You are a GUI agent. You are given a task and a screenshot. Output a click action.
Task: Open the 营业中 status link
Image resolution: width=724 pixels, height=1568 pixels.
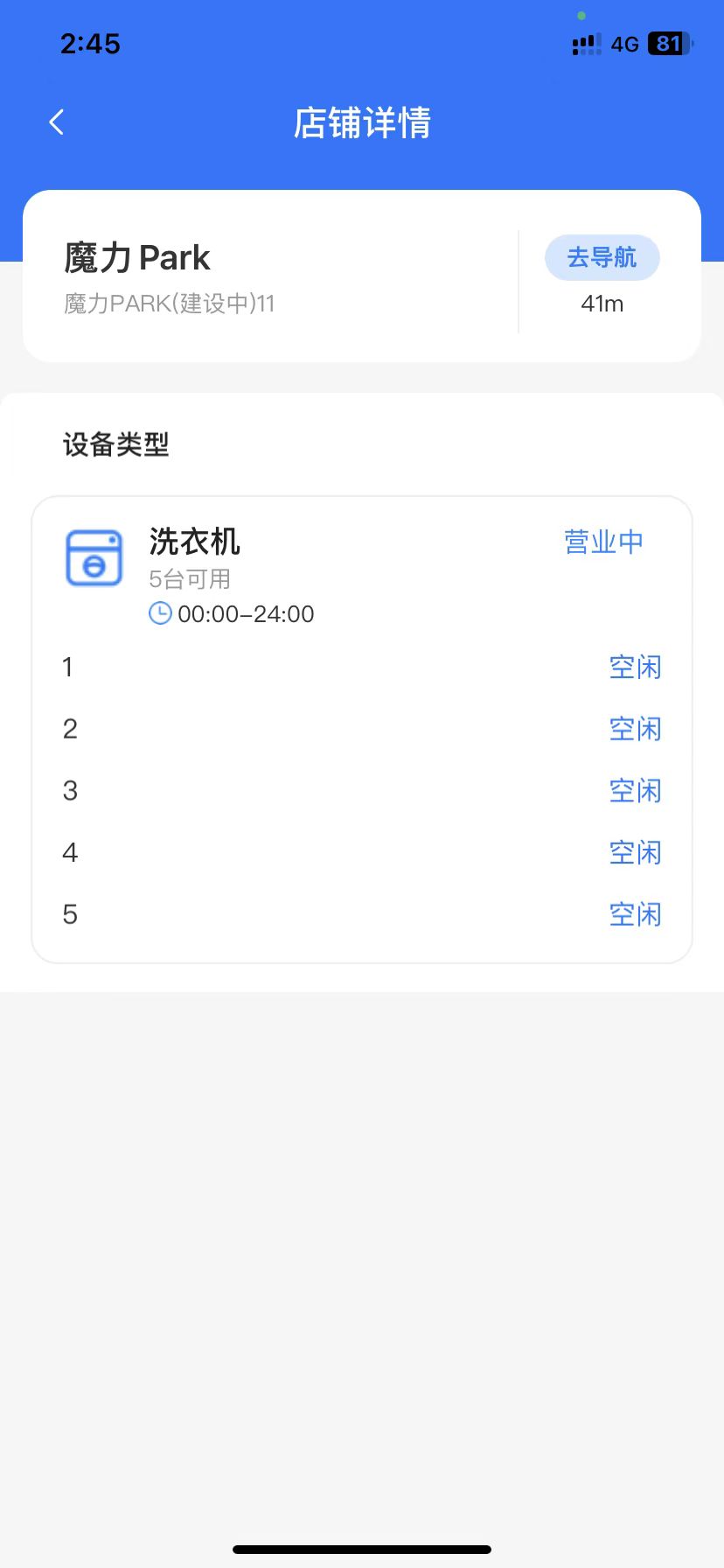603,542
